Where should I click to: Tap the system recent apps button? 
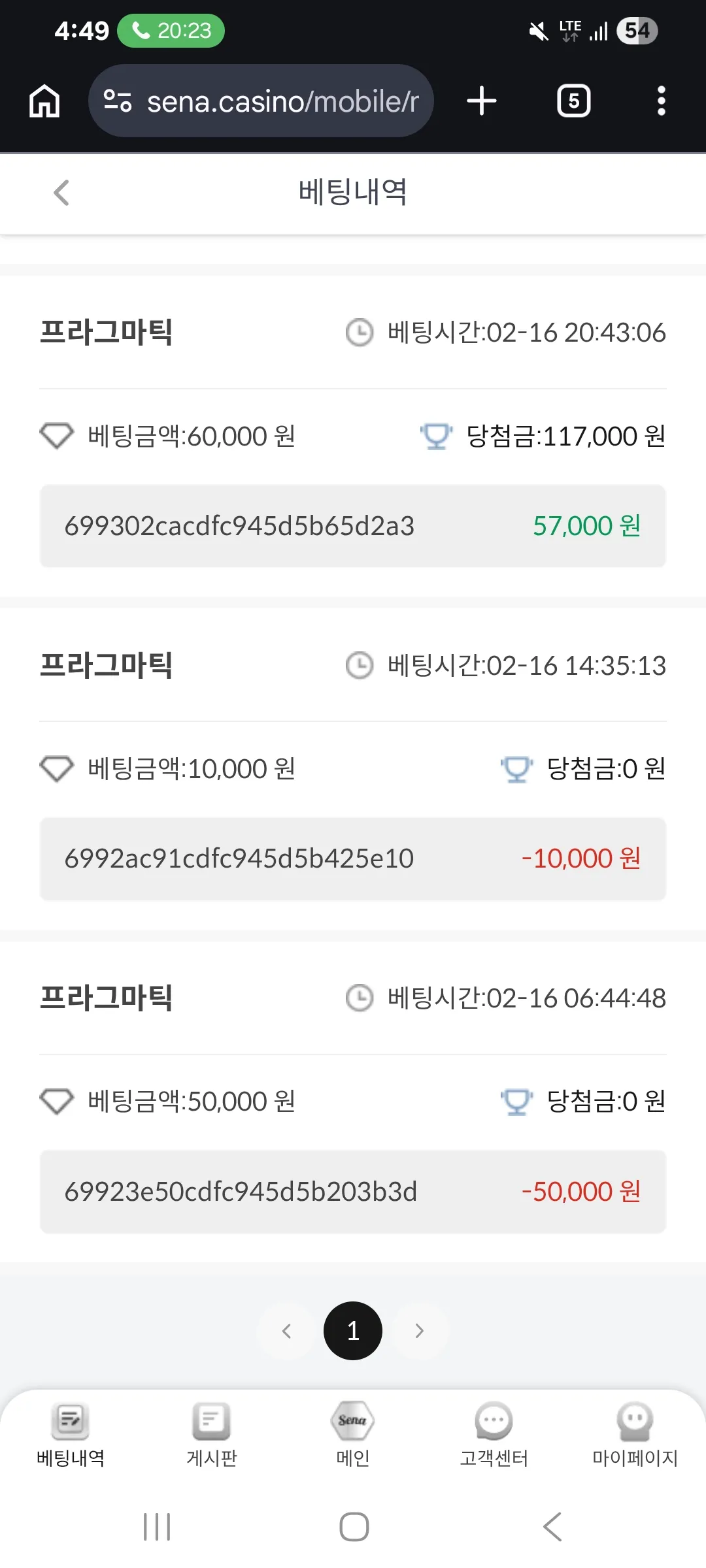(157, 1527)
